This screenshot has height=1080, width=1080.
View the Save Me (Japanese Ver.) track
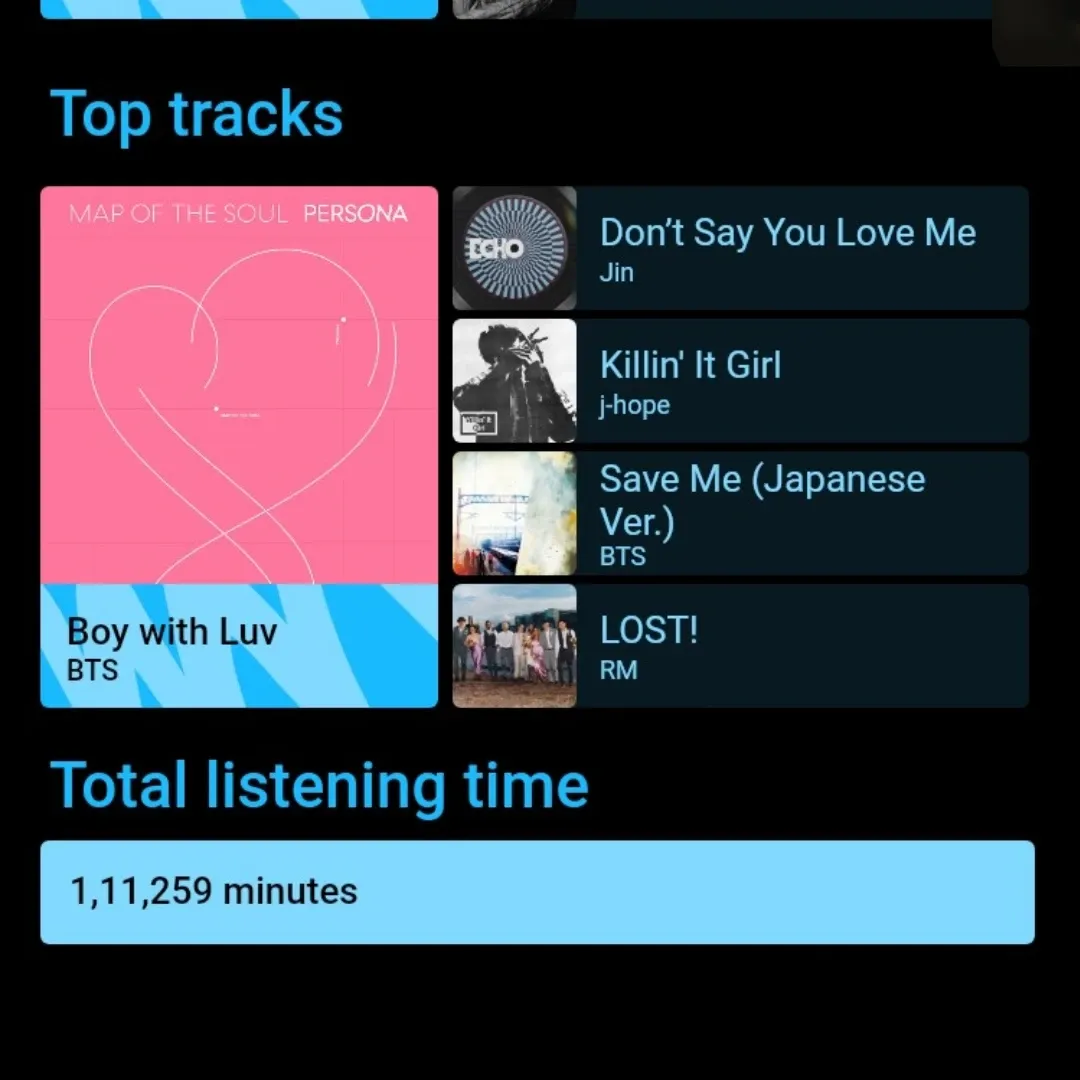[x=740, y=514]
